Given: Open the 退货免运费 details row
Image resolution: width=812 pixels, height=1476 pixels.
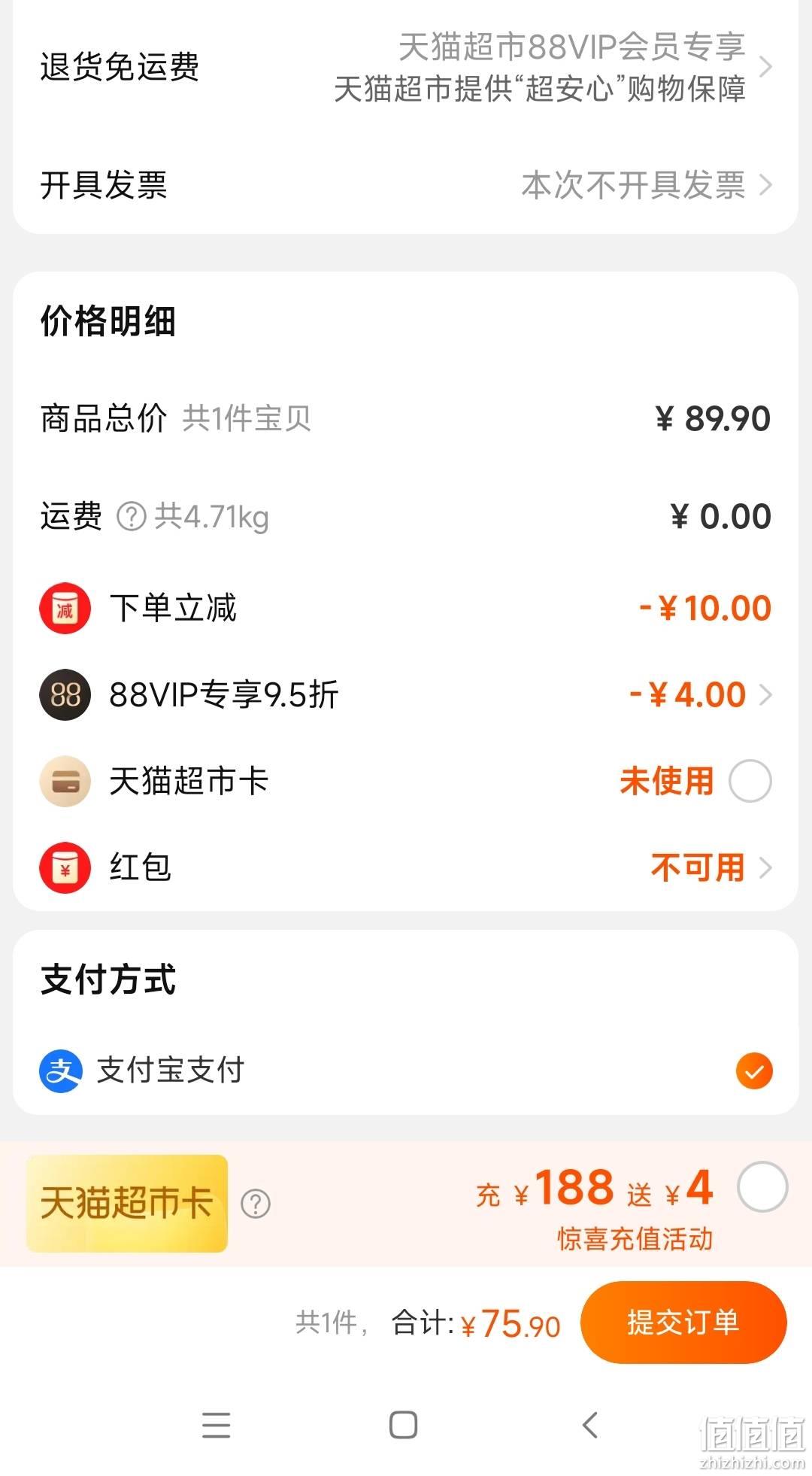Looking at the screenshot, I should (406, 67).
